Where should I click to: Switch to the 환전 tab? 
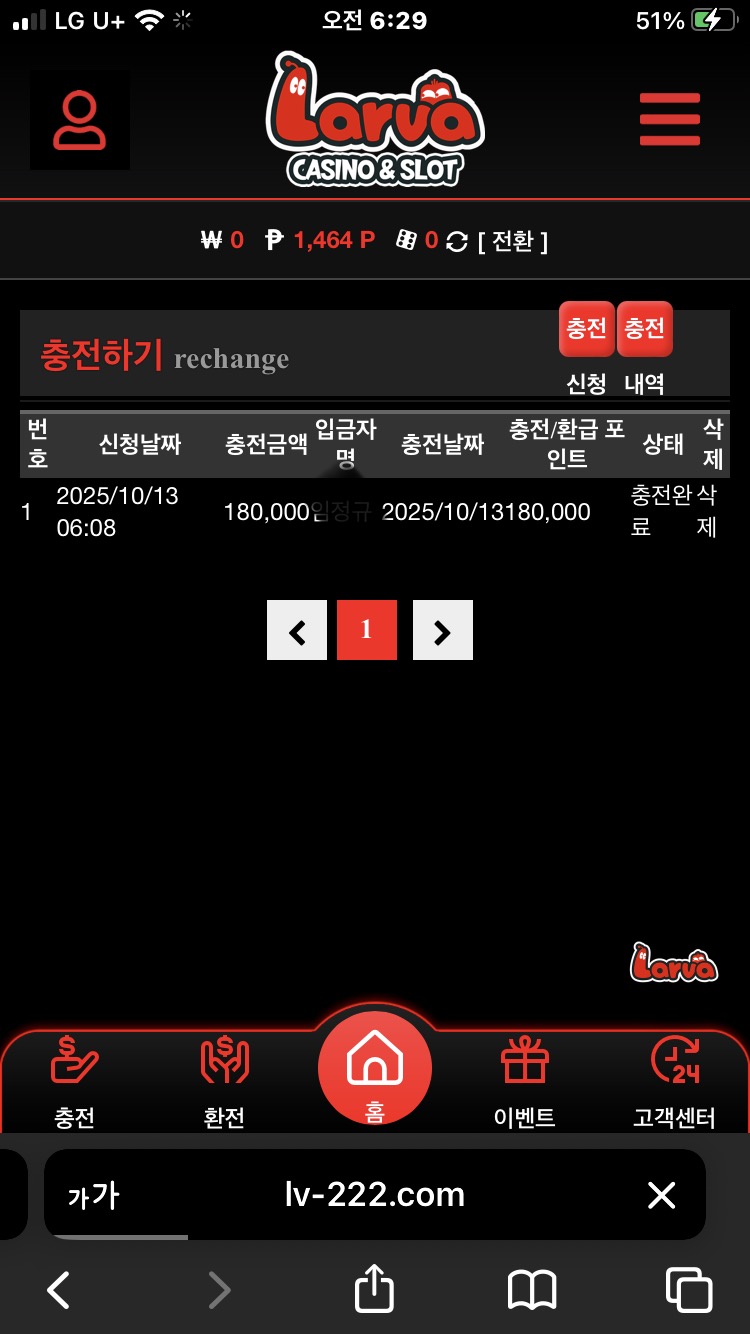pyautogui.click(x=224, y=1083)
